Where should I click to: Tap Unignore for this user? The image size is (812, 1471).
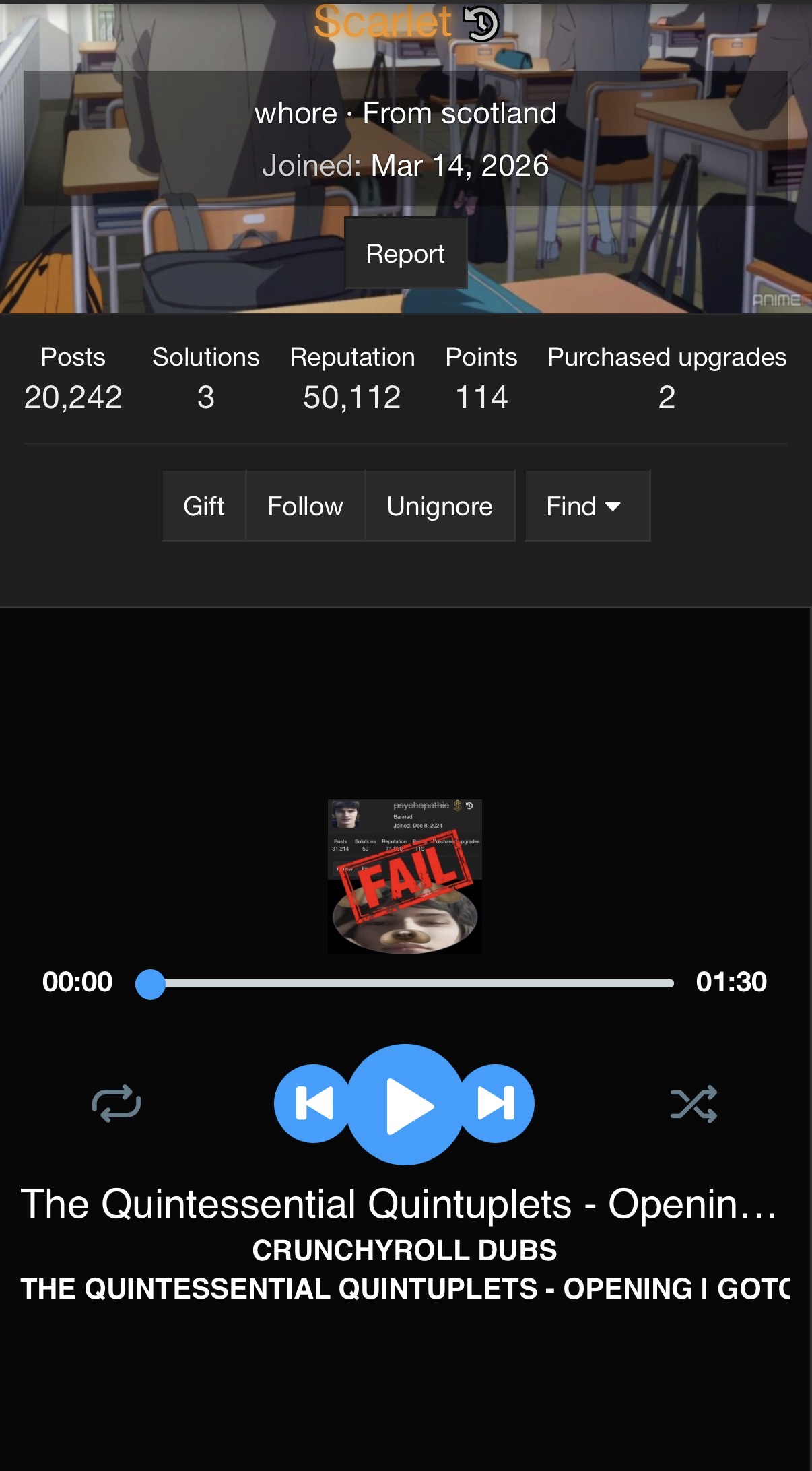pyautogui.click(x=440, y=506)
